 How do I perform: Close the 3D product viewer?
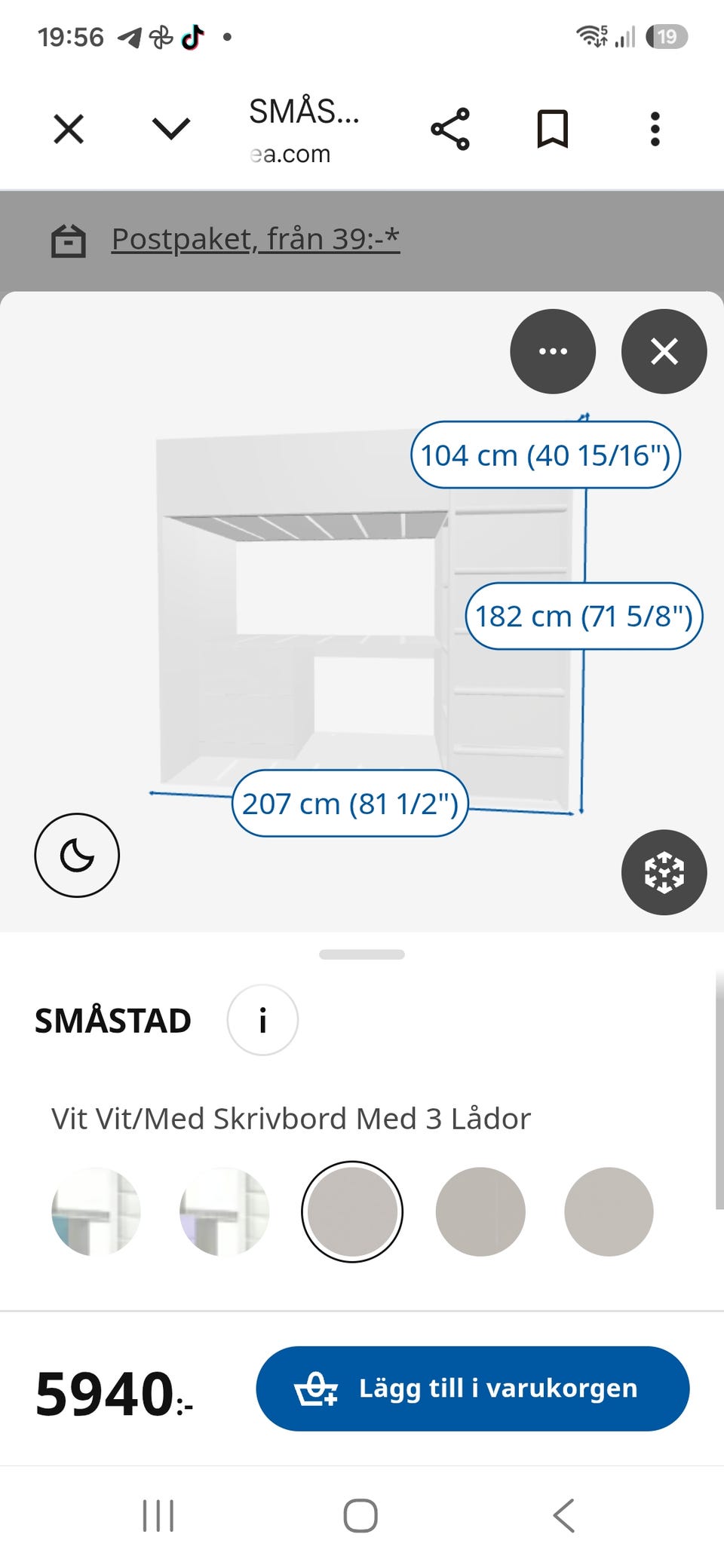(x=664, y=351)
